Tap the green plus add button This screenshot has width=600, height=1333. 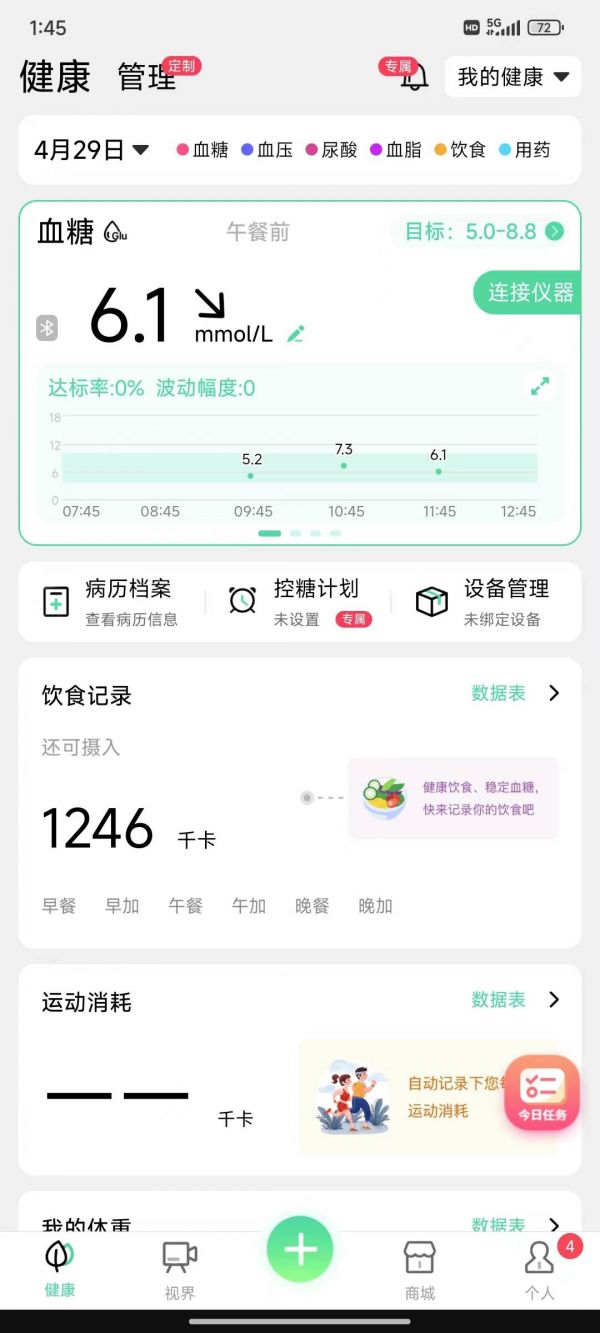tap(300, 1249)
